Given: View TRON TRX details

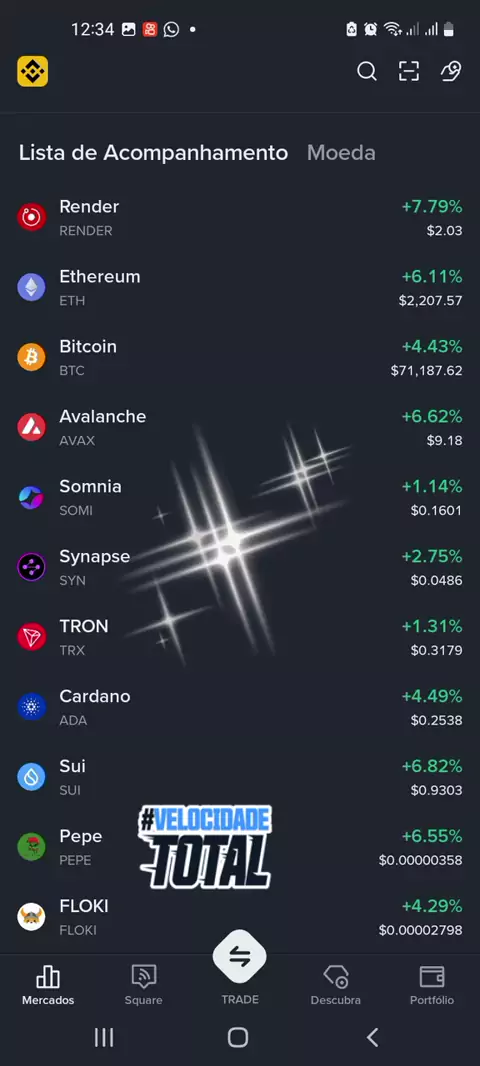Looking at the screenshot, I should [x=240, y=638].
